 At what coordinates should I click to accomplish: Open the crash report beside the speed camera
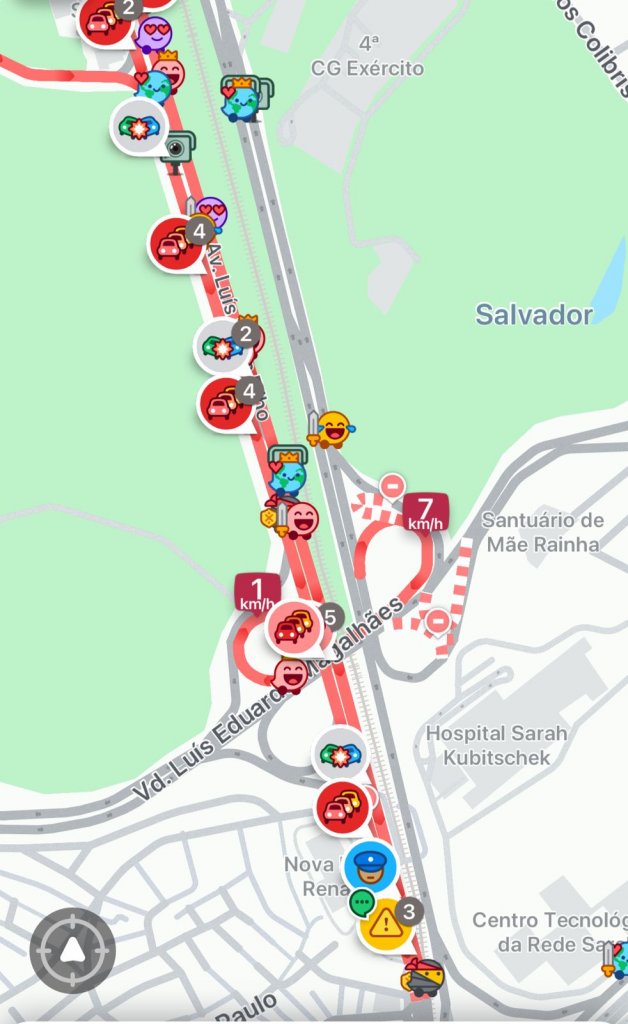(139, 127)
